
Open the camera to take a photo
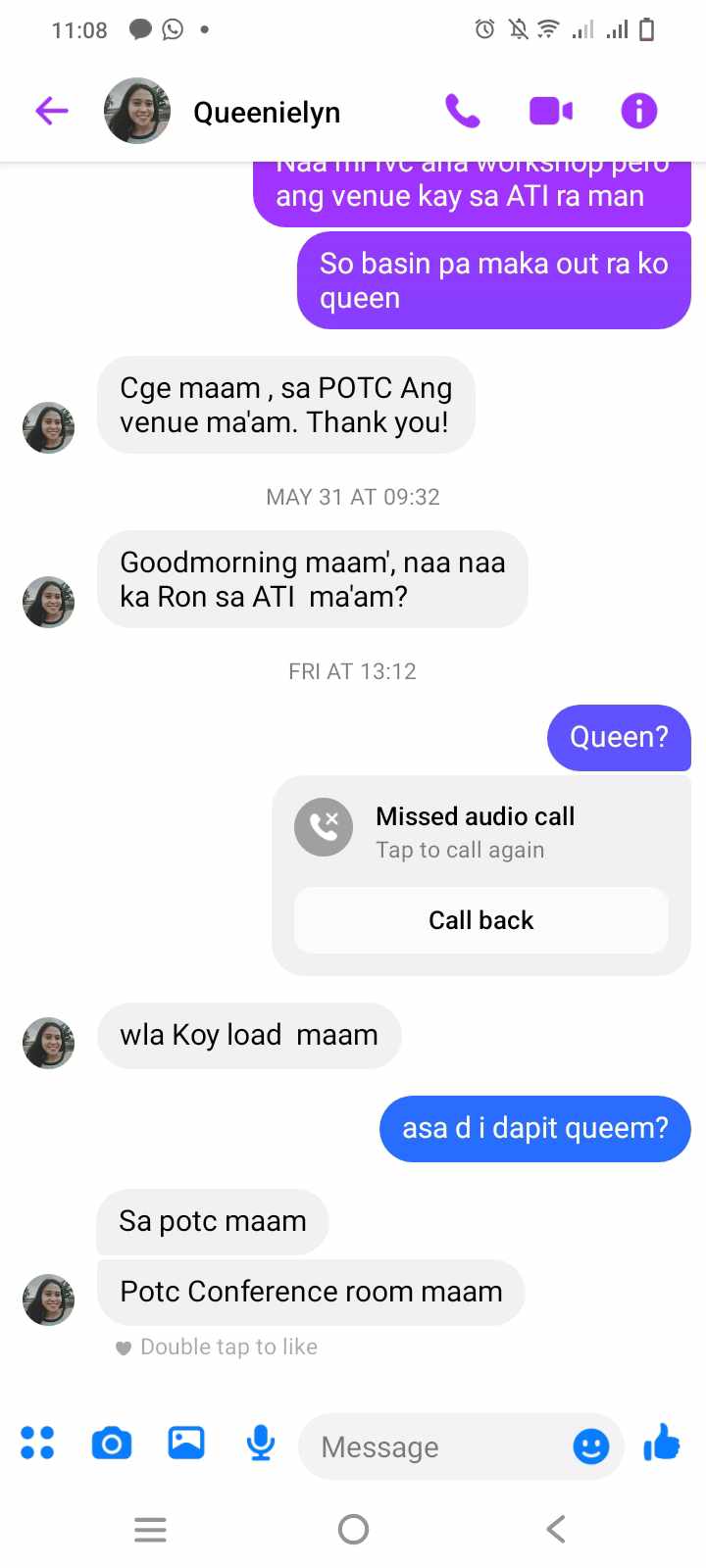click(112, 1444)
